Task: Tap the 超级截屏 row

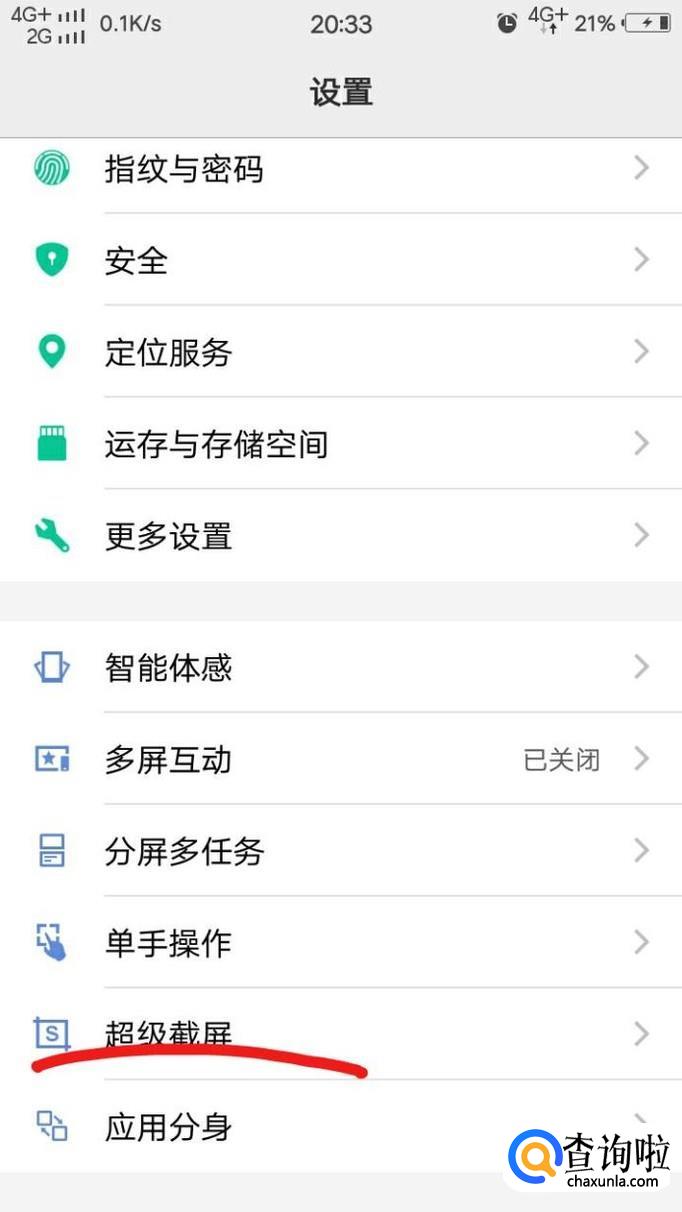Action: tap(168, 1033)
